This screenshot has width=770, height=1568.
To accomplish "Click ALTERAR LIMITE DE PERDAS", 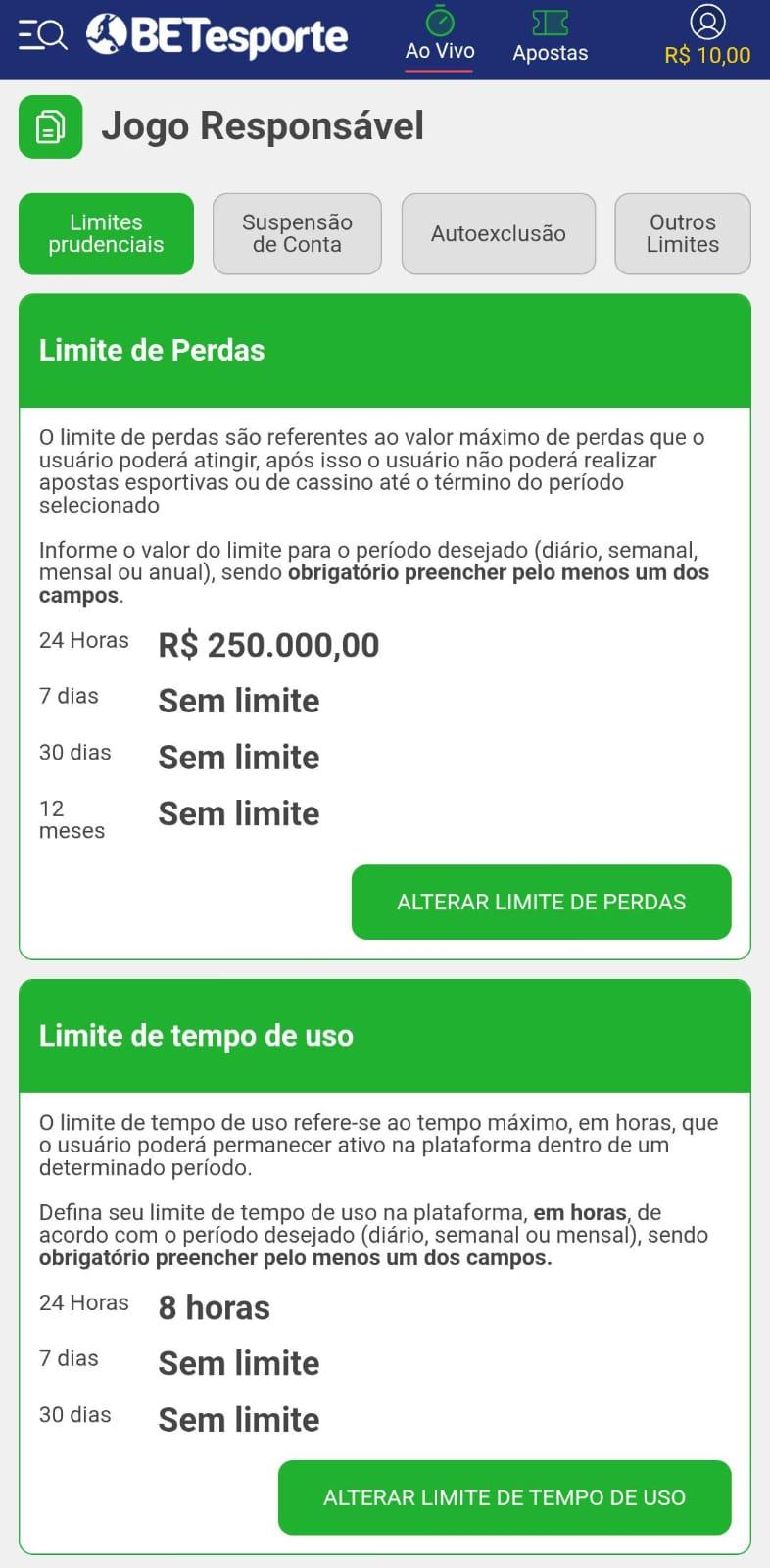I will click(x=541, y=902).
